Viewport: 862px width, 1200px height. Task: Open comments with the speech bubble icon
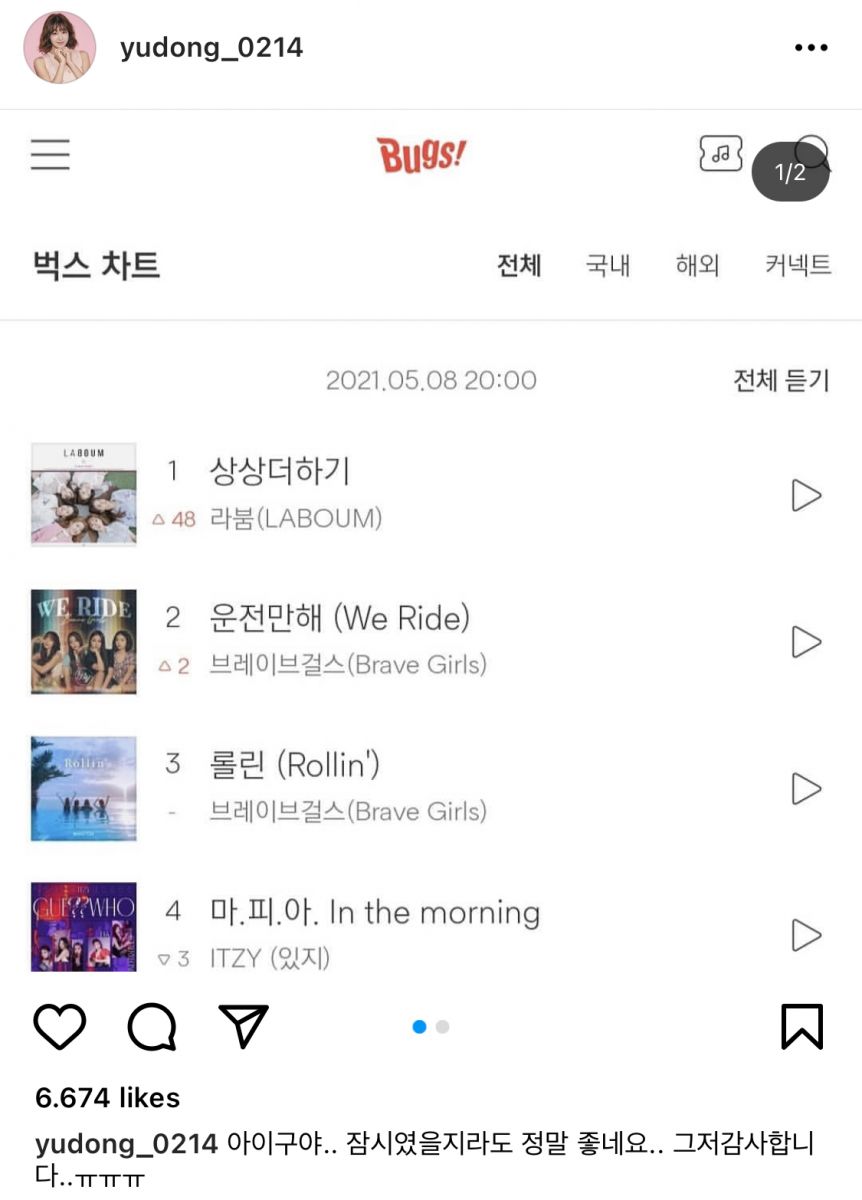point(152,1027)
